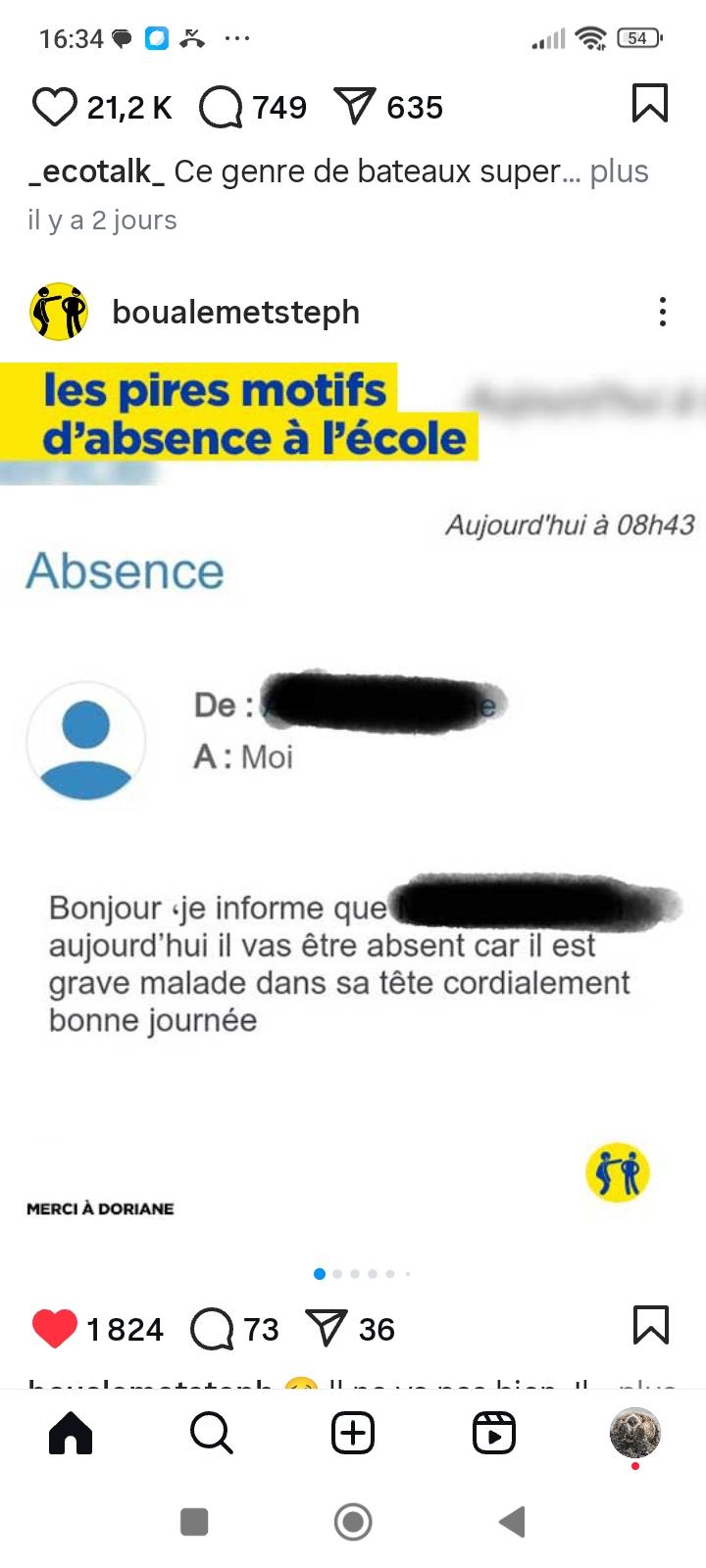Unlike the boualemetsteph post with 1 824 likes
The width and height of the screenshot is (706, 1568).
click(54, 1329)
